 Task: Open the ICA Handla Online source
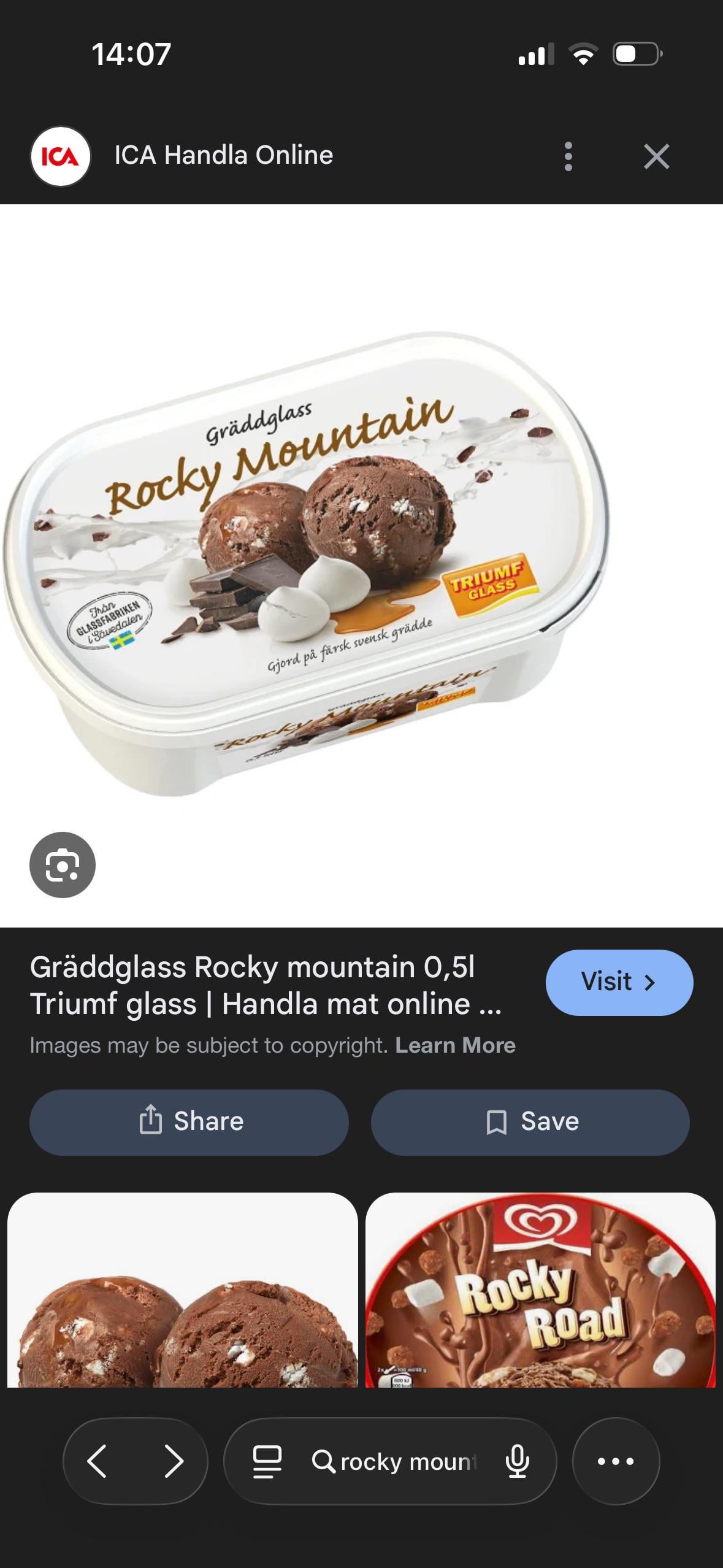coord(223,155)
